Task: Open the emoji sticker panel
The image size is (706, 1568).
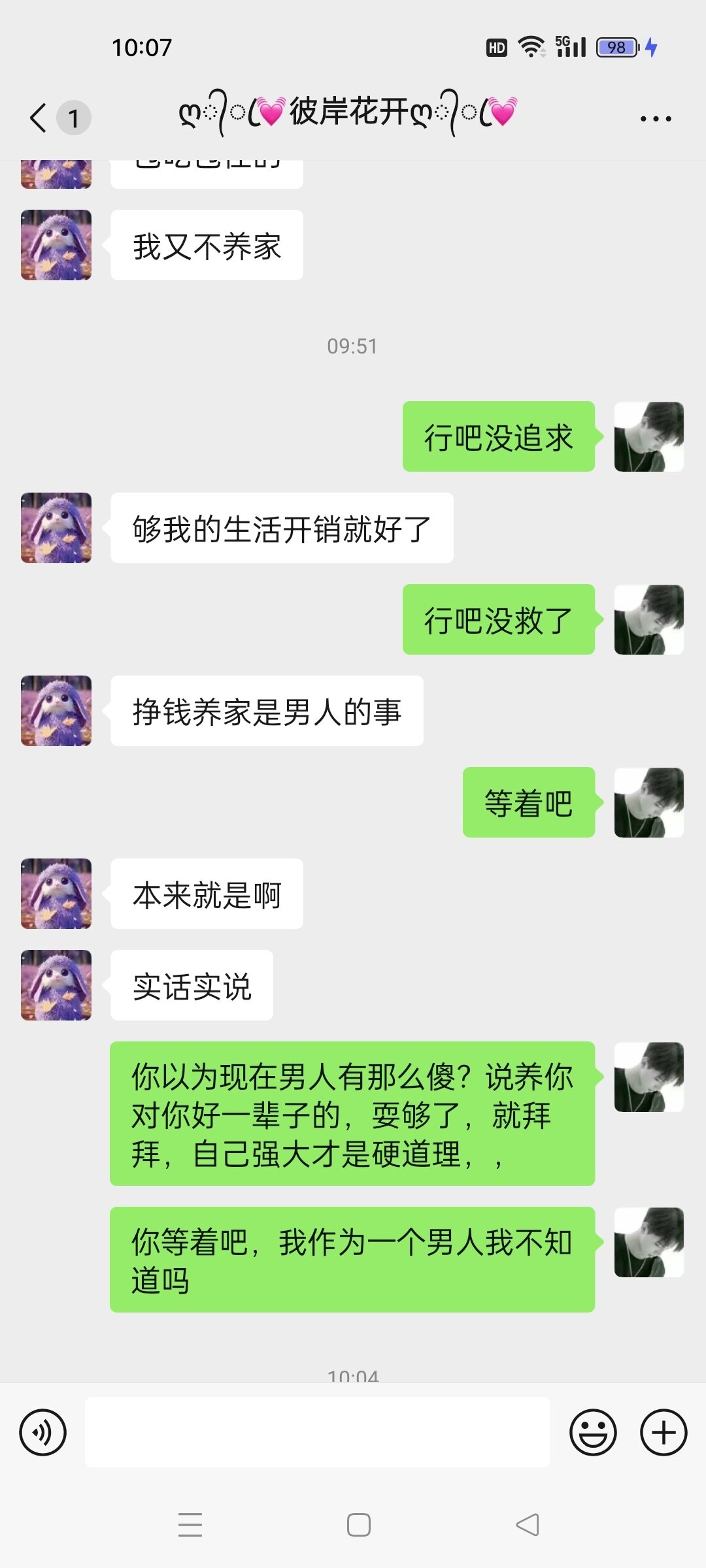Action: pyautogui.click(x=593, y=1433)
